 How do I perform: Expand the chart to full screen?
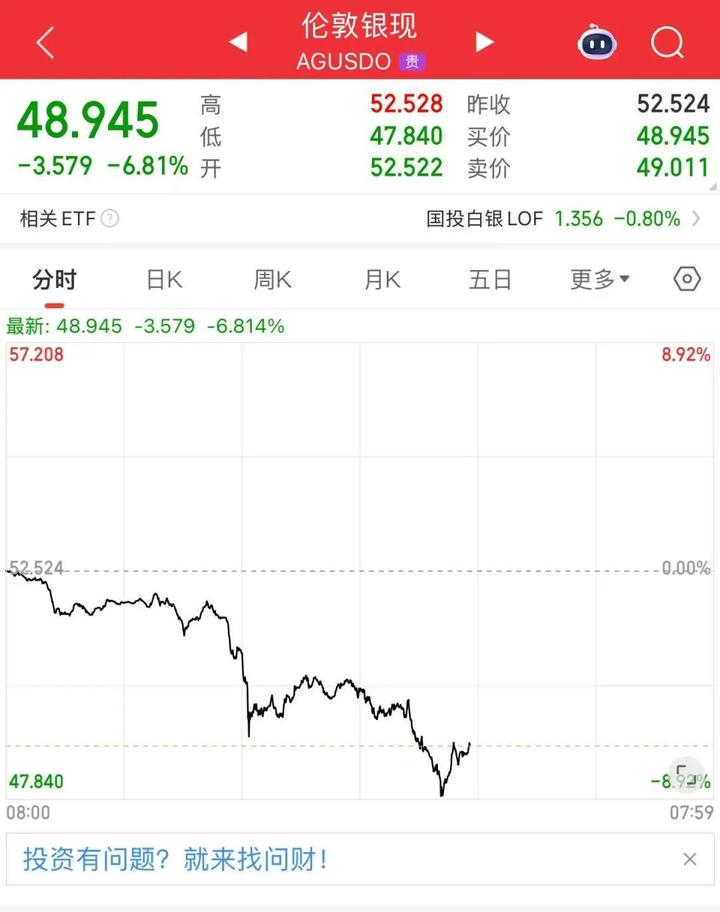687,773
